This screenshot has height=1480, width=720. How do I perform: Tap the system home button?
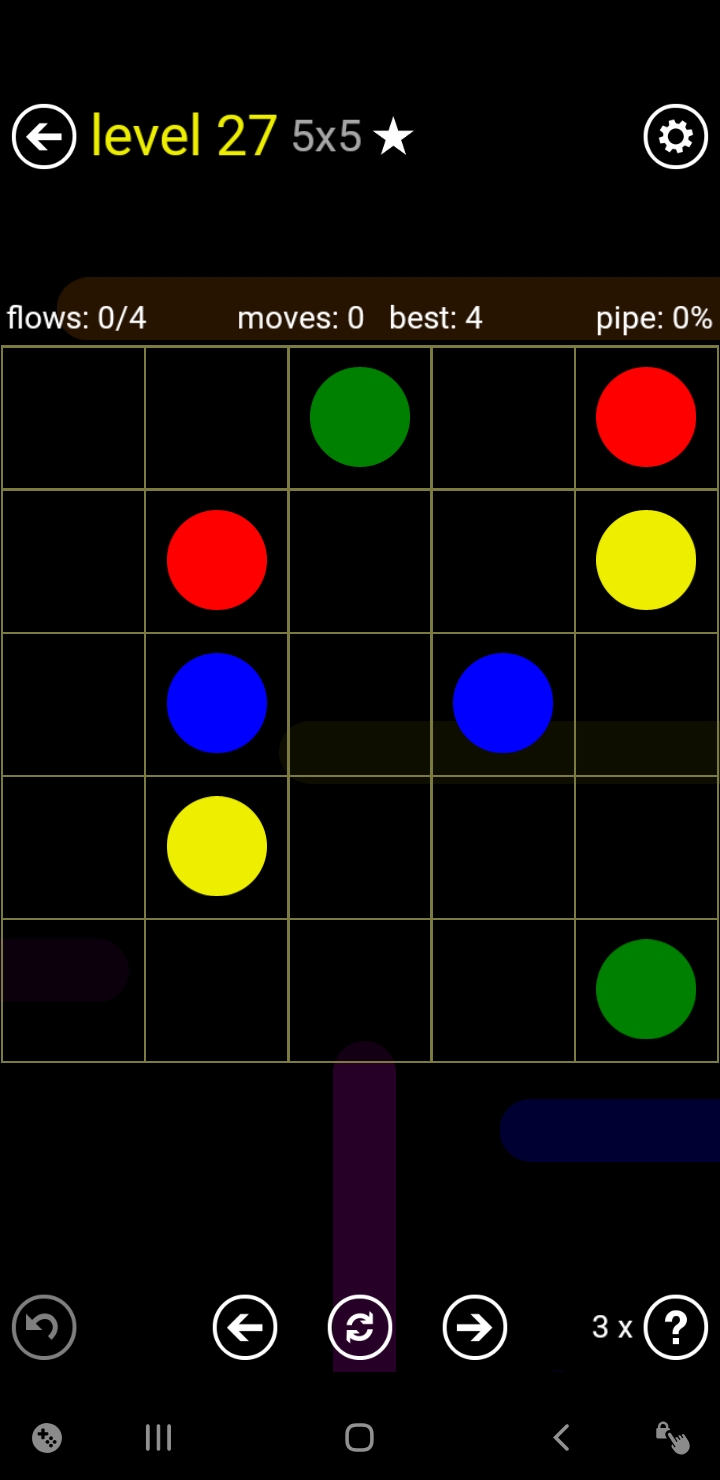(x=360, y=1438)
